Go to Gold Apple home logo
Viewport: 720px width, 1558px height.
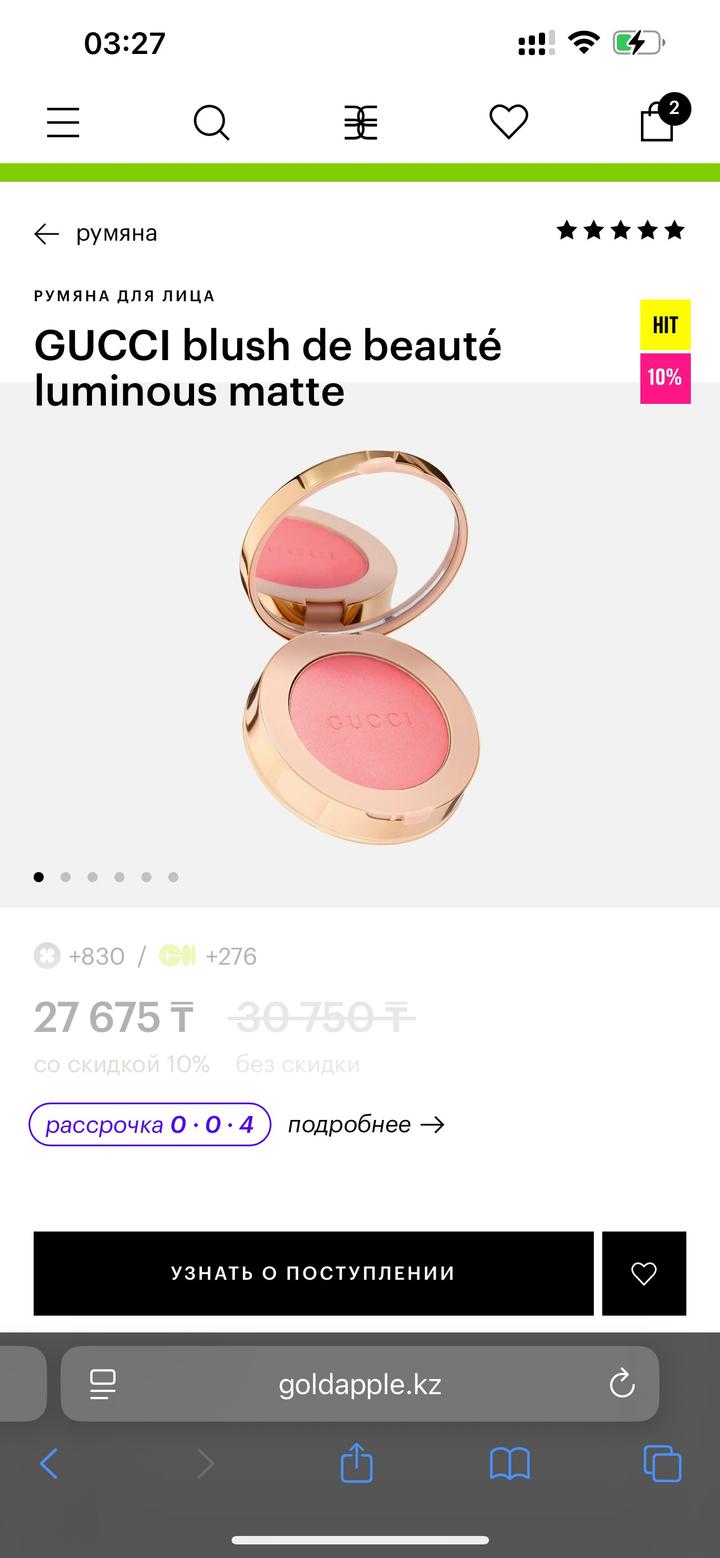tap(360, 123)
